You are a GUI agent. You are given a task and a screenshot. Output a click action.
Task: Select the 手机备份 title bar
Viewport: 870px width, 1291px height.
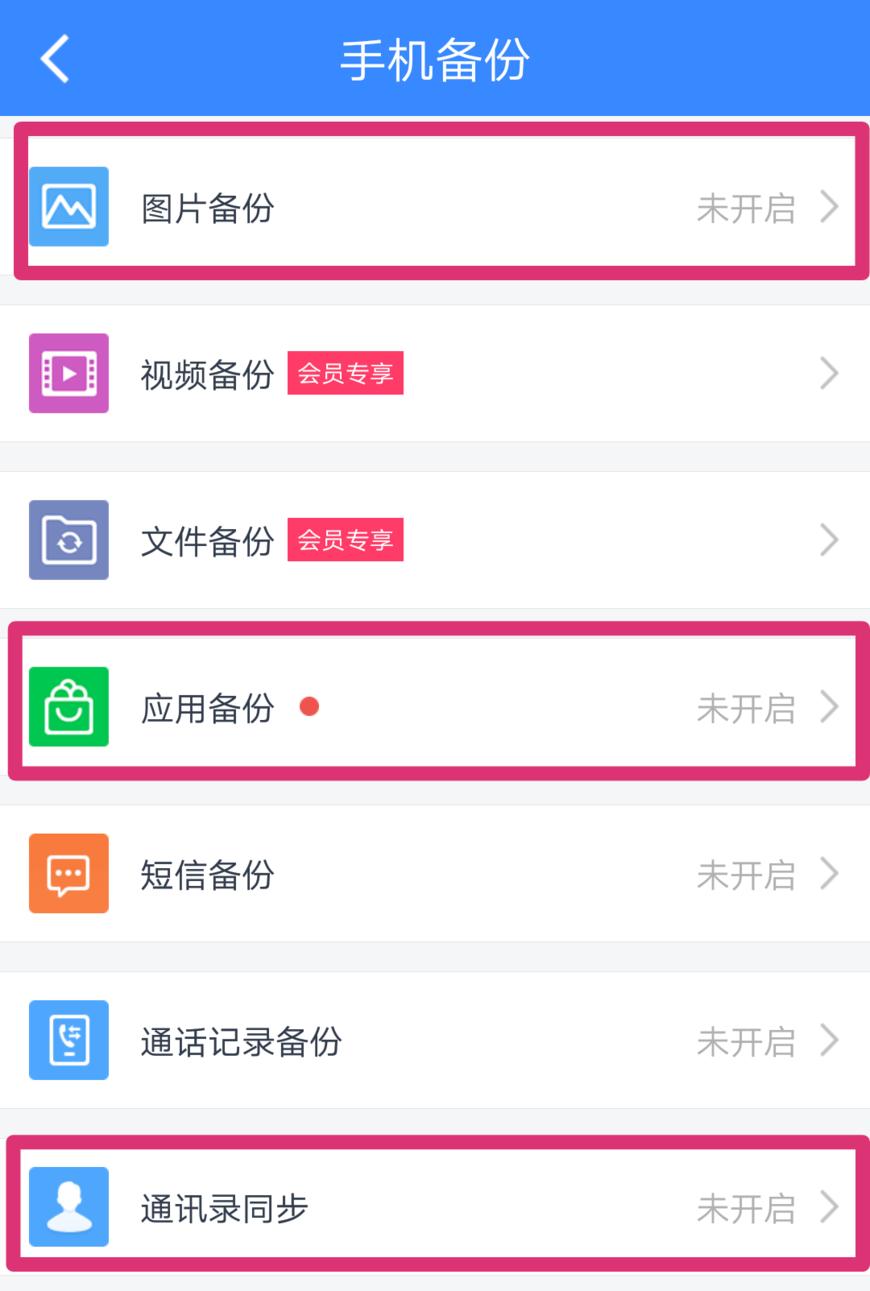(435, 57)
